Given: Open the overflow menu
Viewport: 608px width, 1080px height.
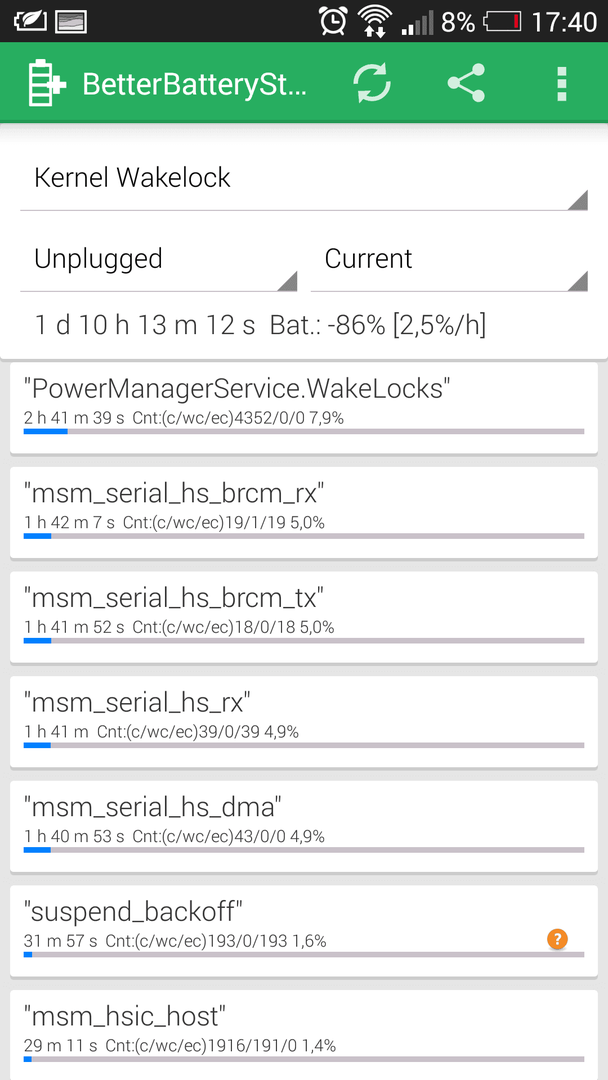Looking at the screenshot, I should click(562, 84).
